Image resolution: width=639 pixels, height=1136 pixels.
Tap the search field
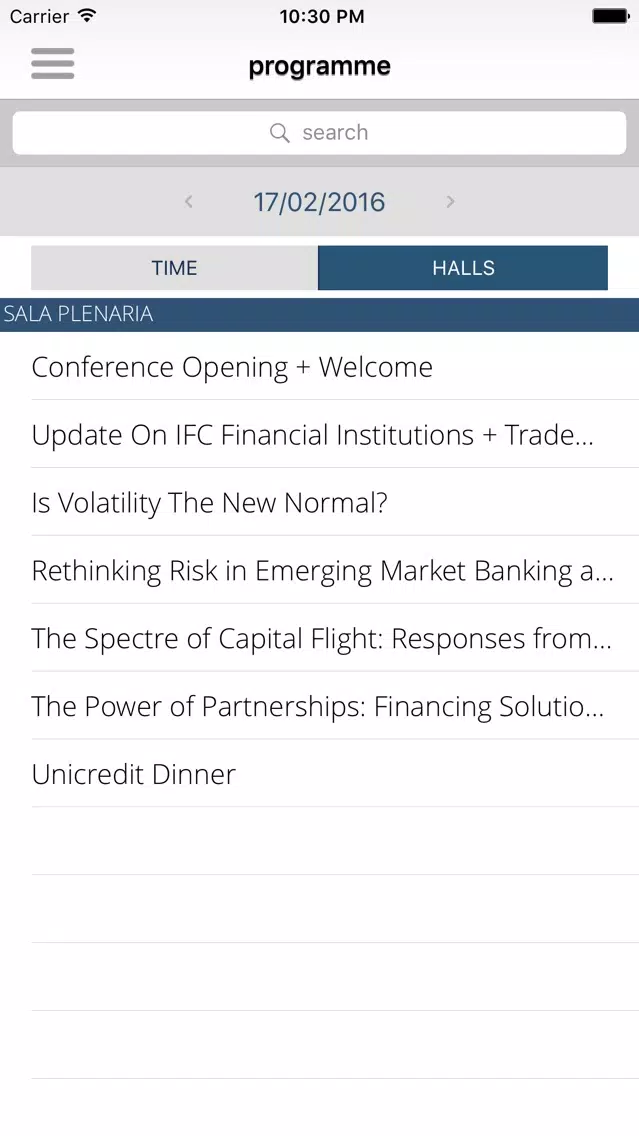pyautogui.click(x=320, y=133)
